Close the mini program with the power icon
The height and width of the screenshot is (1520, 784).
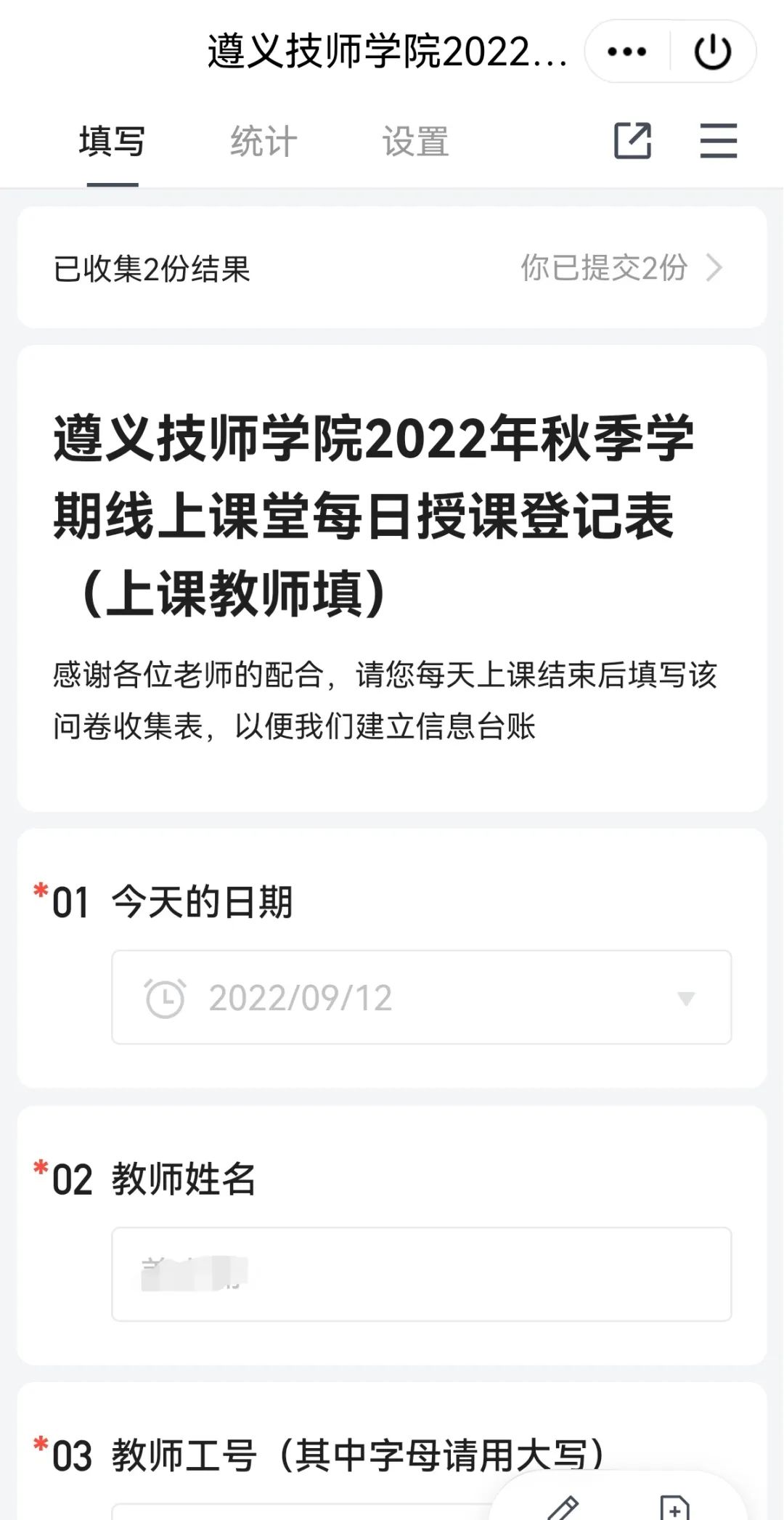click(712, 52)
